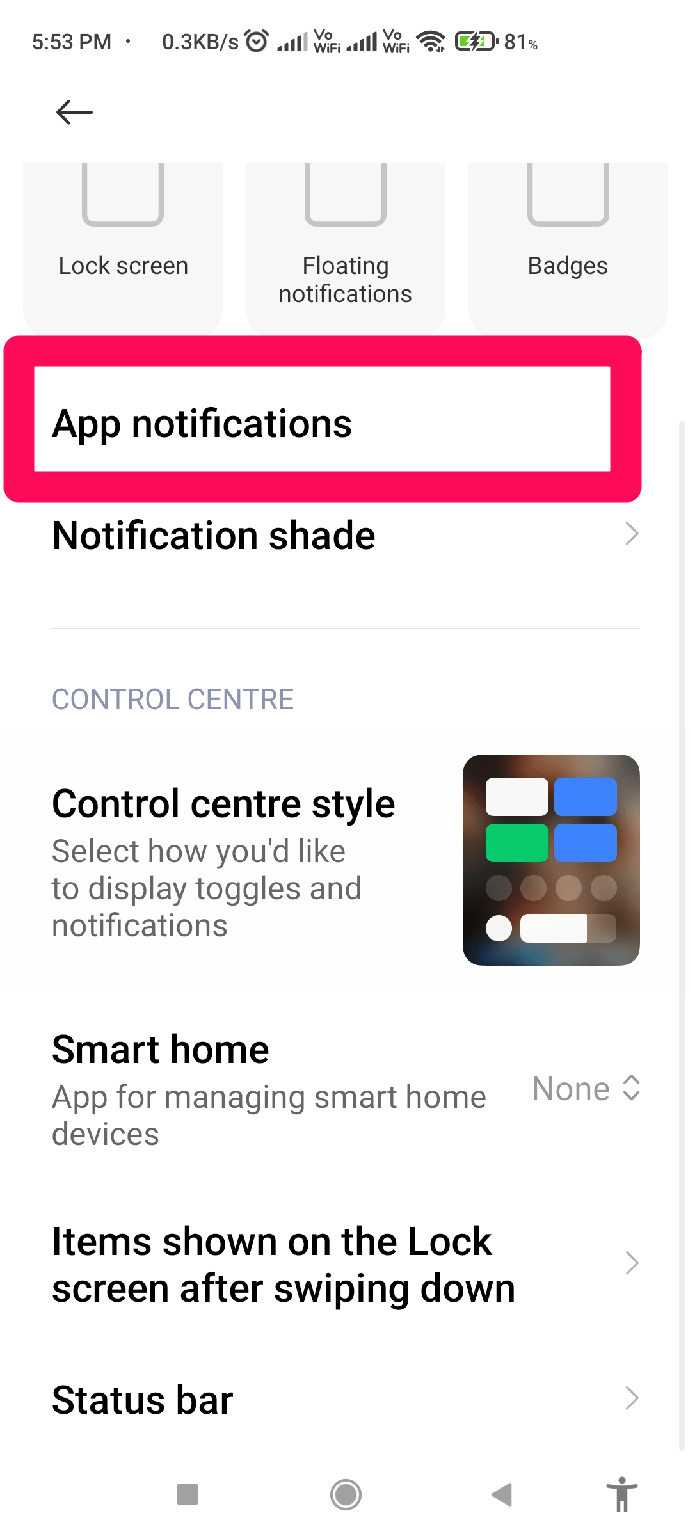This screenshot has height=1536, width=691.
Task: Tap the system home button
Action: tap(346, 1495)
